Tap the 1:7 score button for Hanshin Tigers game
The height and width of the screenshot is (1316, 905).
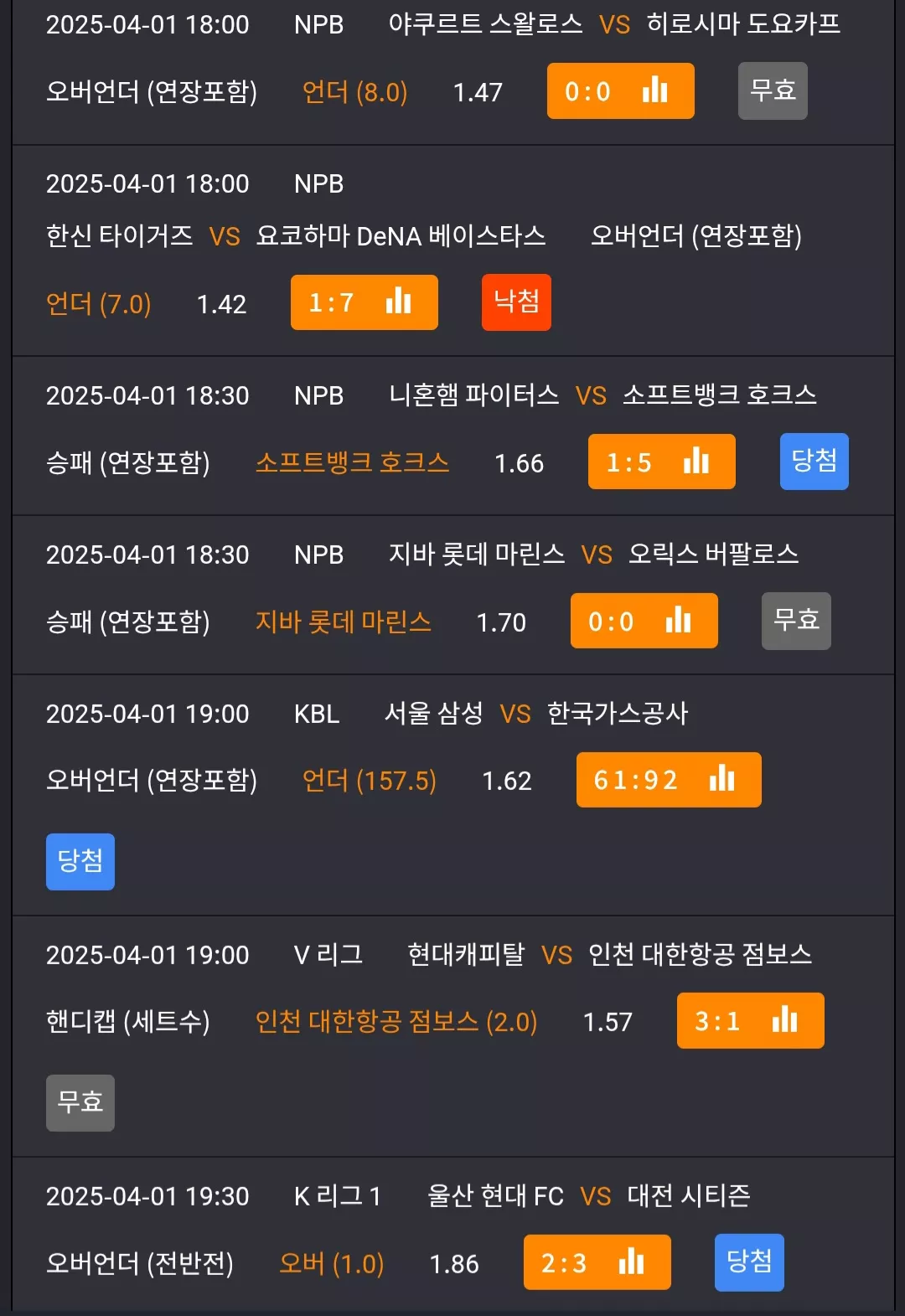tap(364, 302)
